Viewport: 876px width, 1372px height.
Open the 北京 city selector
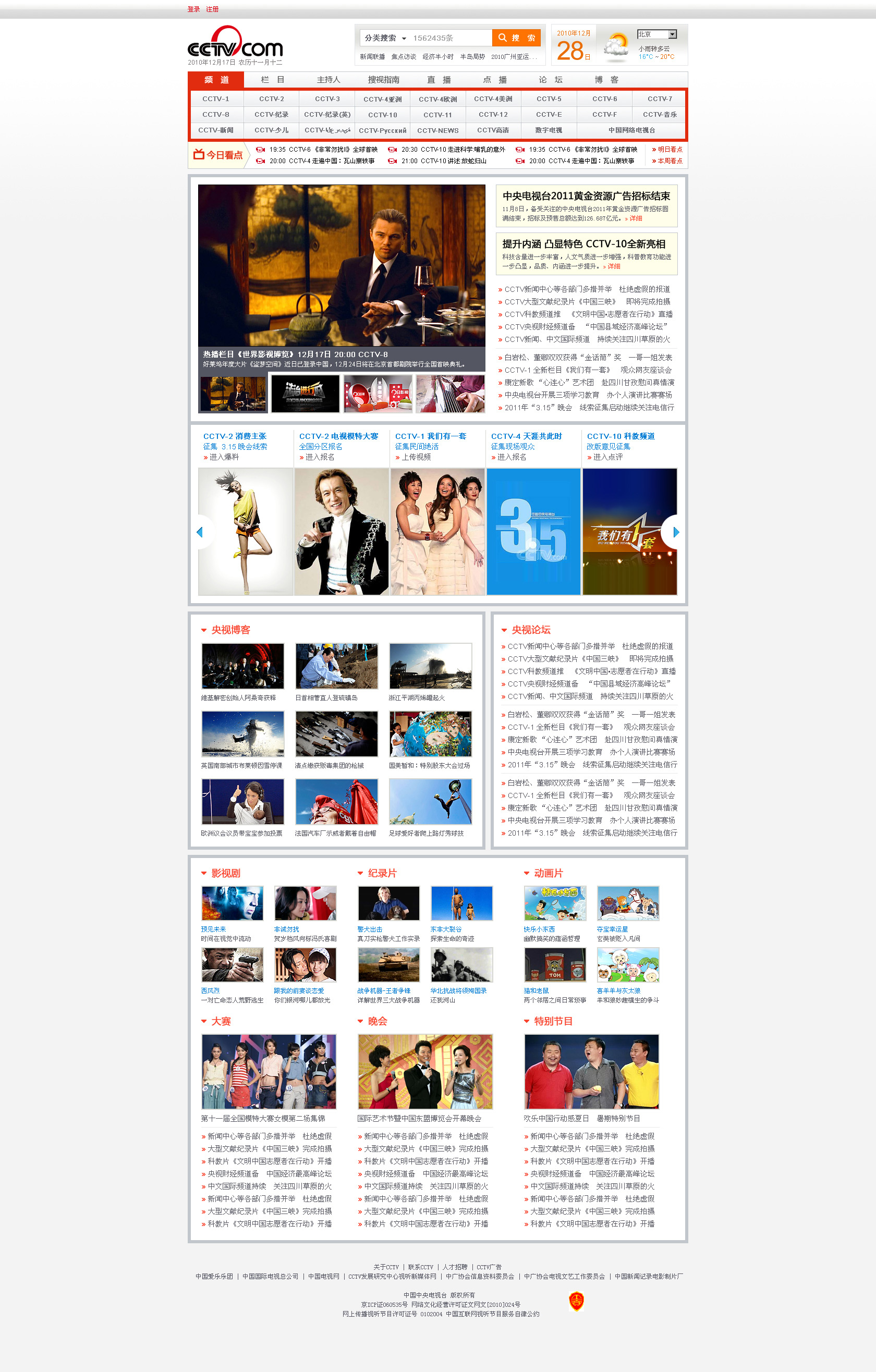(x=656, y=35)
